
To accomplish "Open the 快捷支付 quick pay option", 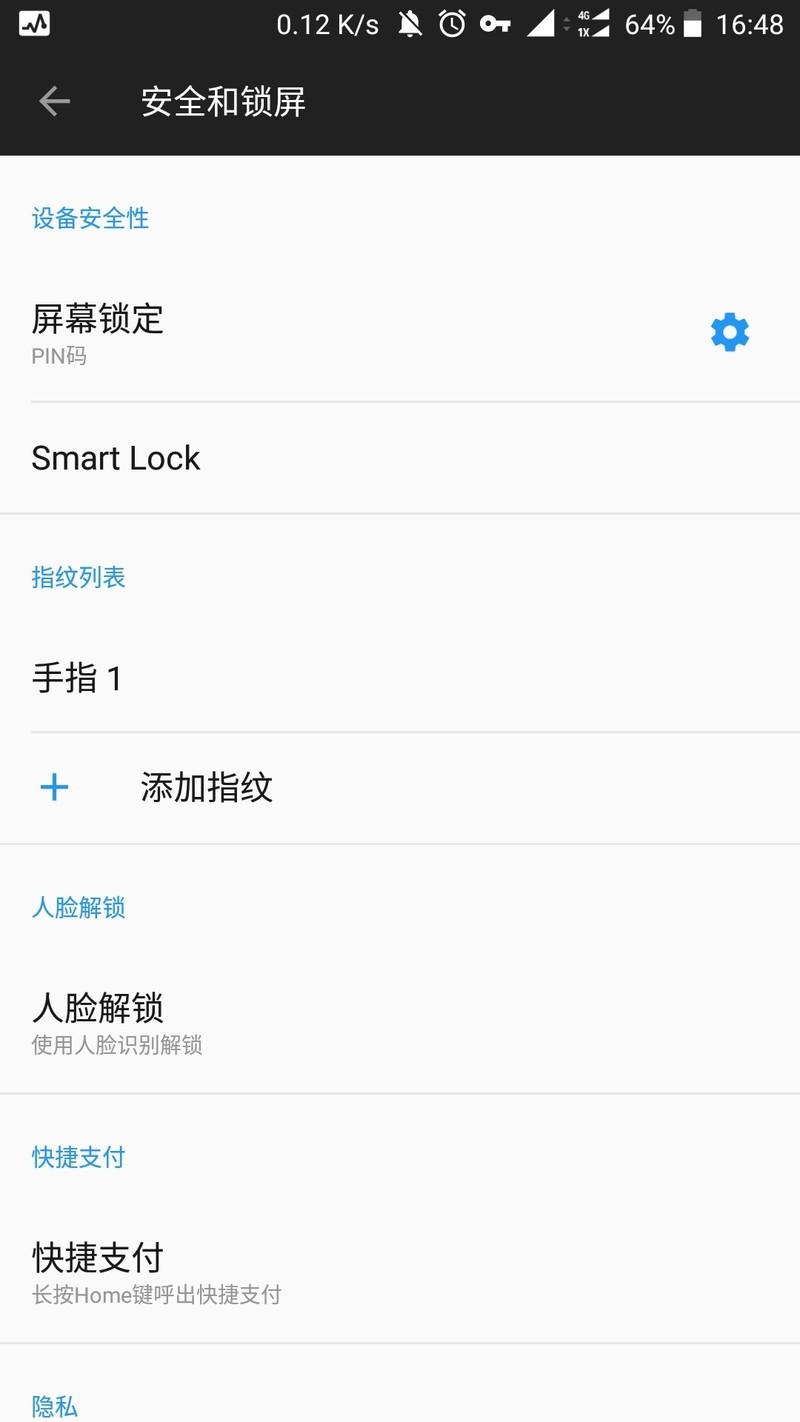I will (x=300, y=1272).
